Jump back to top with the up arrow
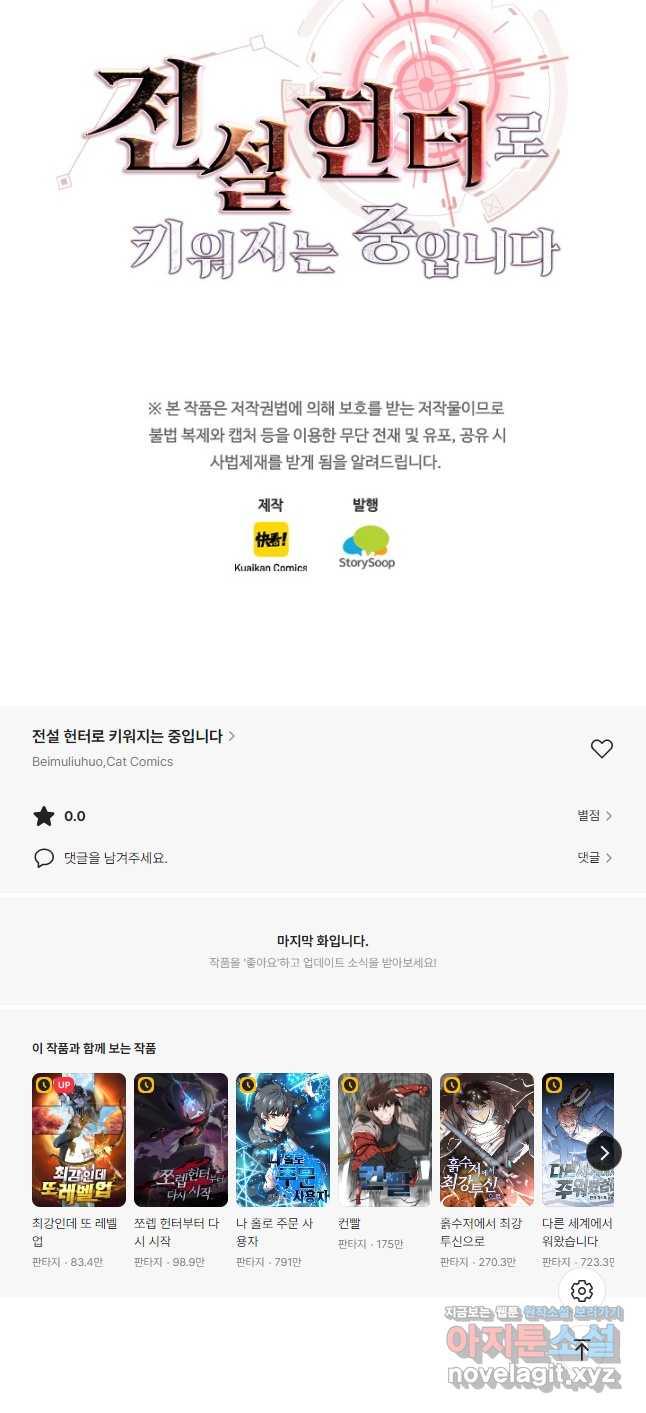This screenshot has width=646, height=1413. tap(582, 1350)
